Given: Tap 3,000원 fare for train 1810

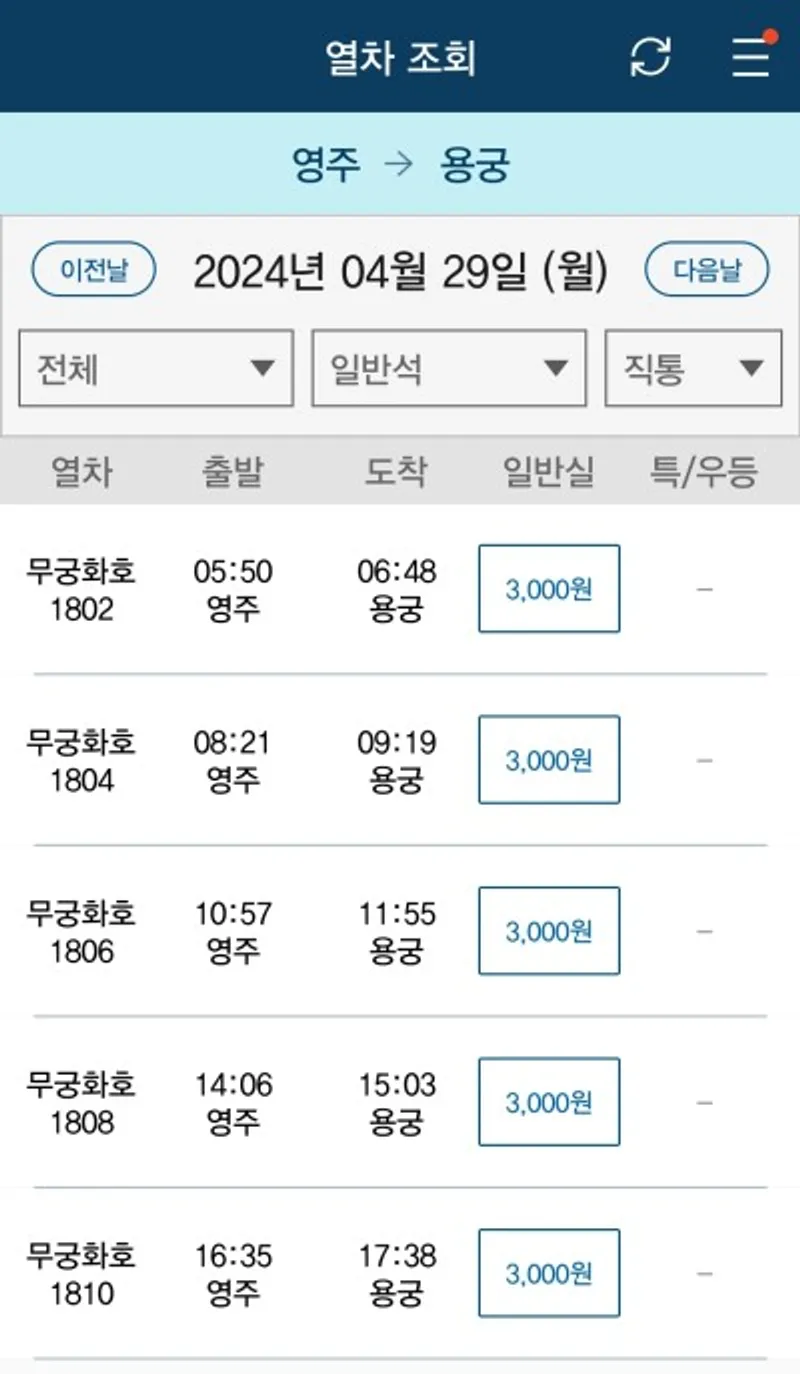Looking at the screenshot, I should (549, 1273).
